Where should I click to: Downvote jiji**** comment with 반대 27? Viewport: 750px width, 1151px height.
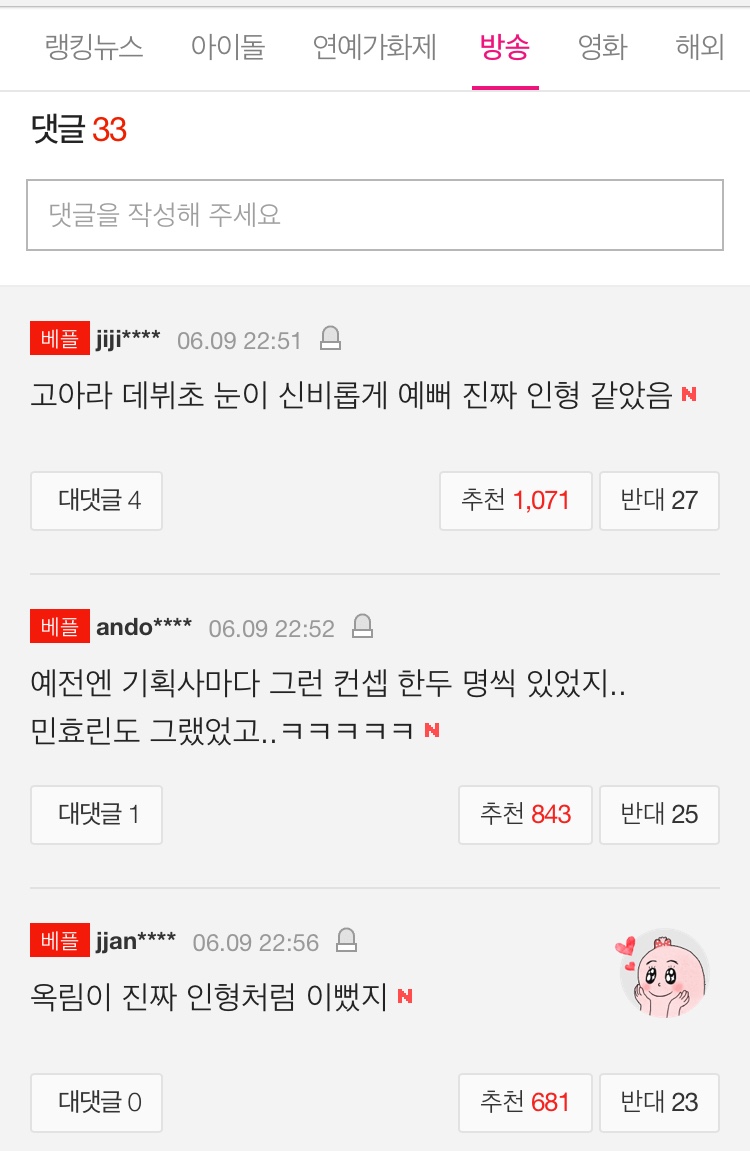[x=659, y=500]
